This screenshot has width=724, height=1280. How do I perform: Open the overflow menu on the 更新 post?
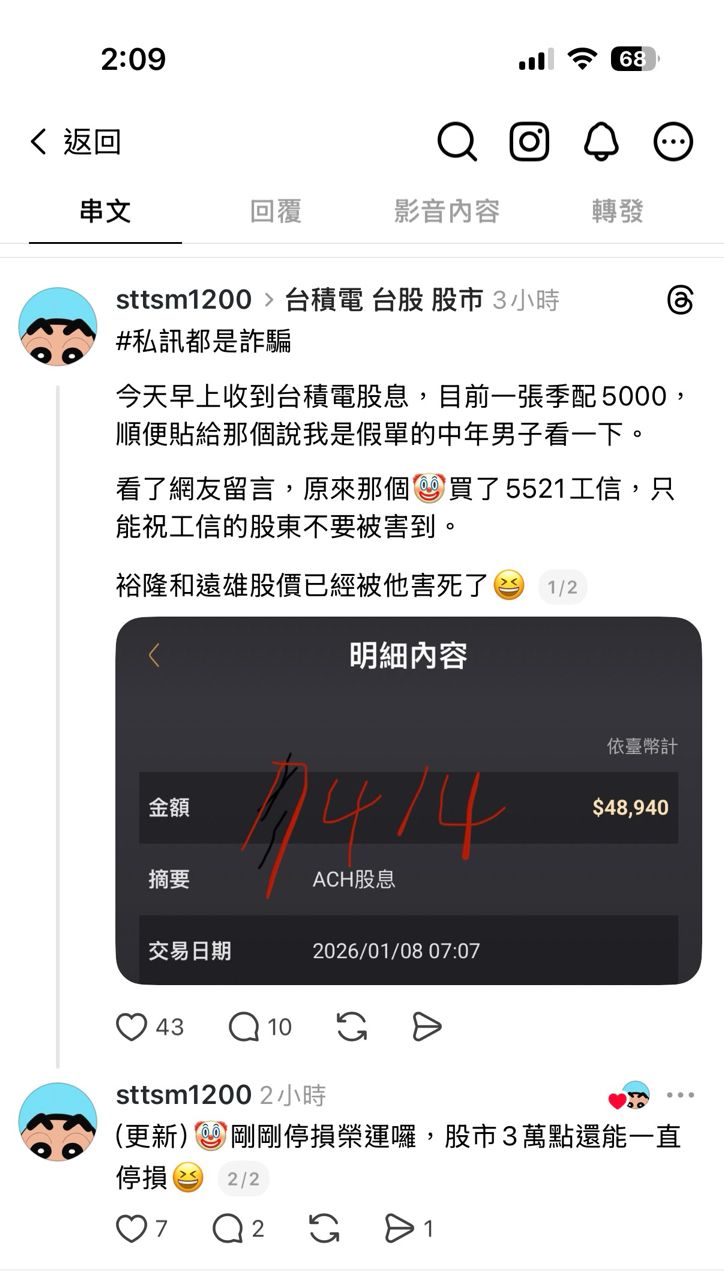tap(680, 1096)
